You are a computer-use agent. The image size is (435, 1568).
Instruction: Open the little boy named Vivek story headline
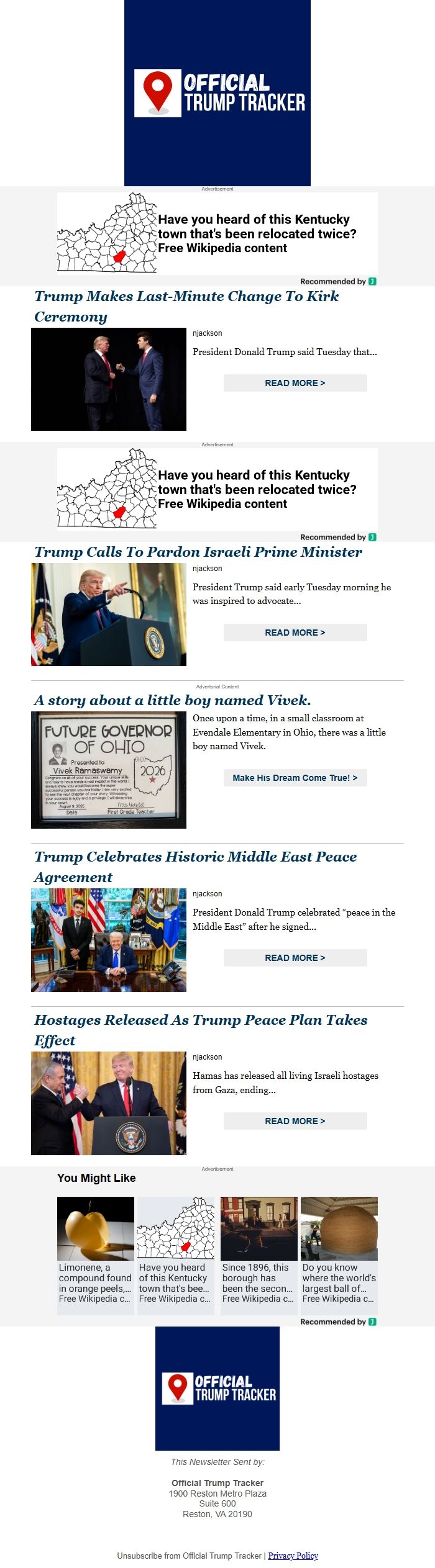point(173,700)
